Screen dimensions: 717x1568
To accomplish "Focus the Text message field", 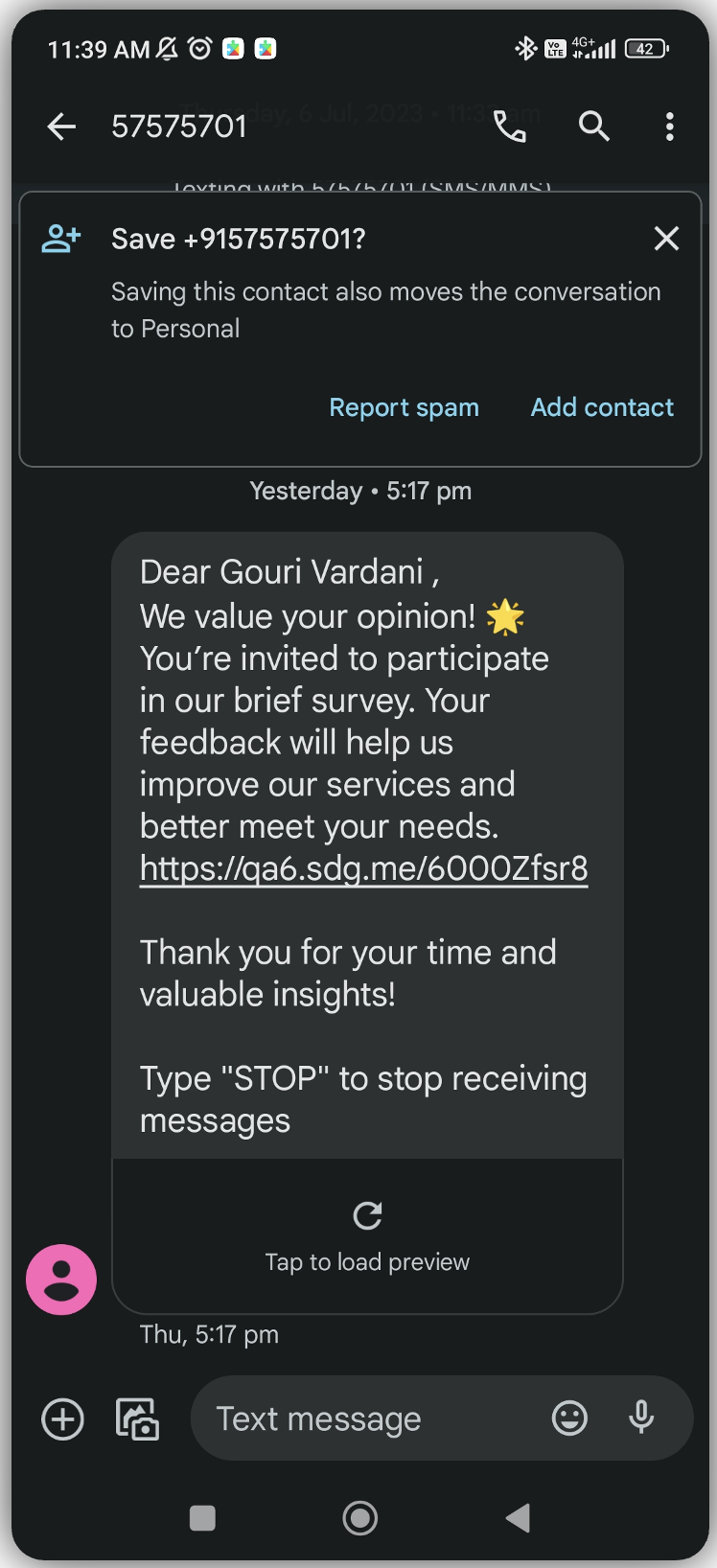I will point(364,1419).
